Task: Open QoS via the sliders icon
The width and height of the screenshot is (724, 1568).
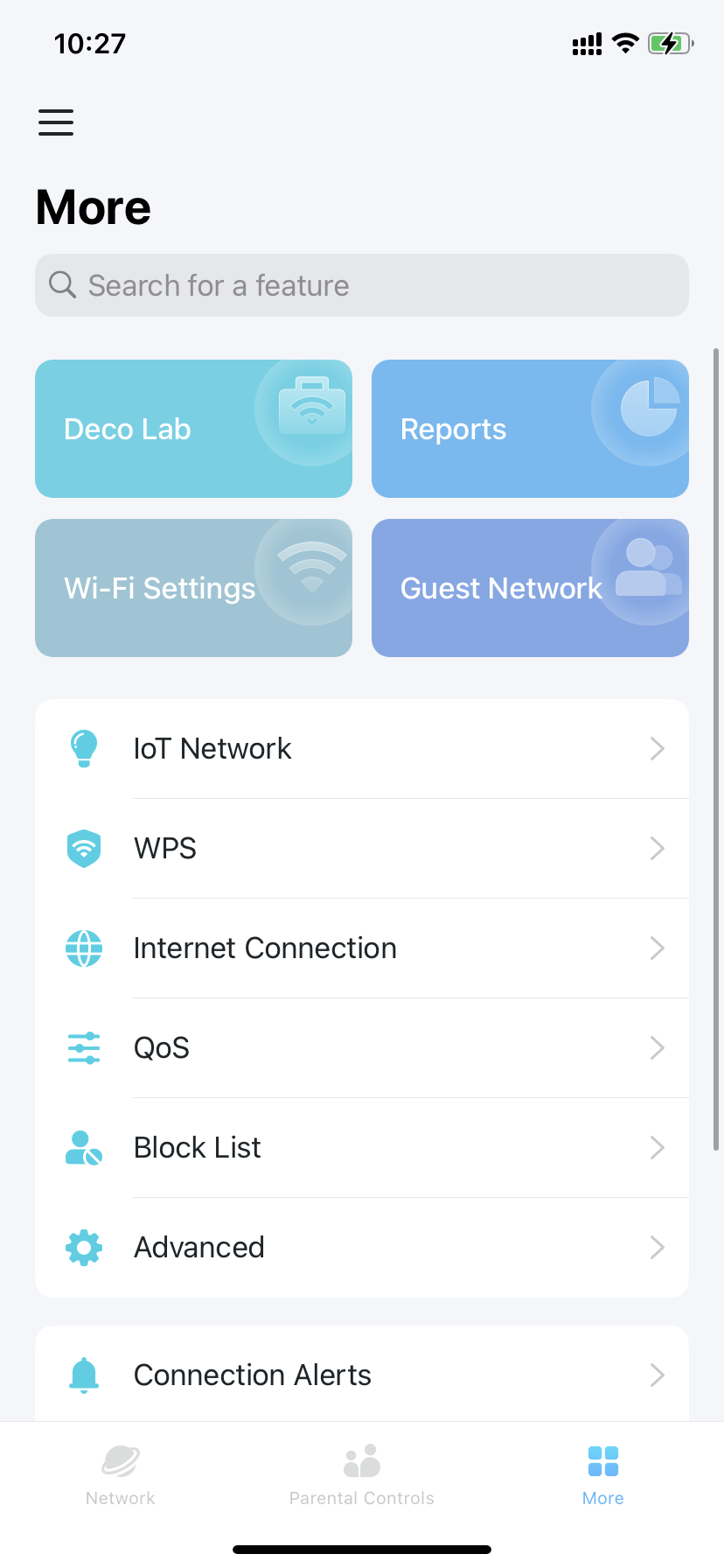Action: [83, 1047]
